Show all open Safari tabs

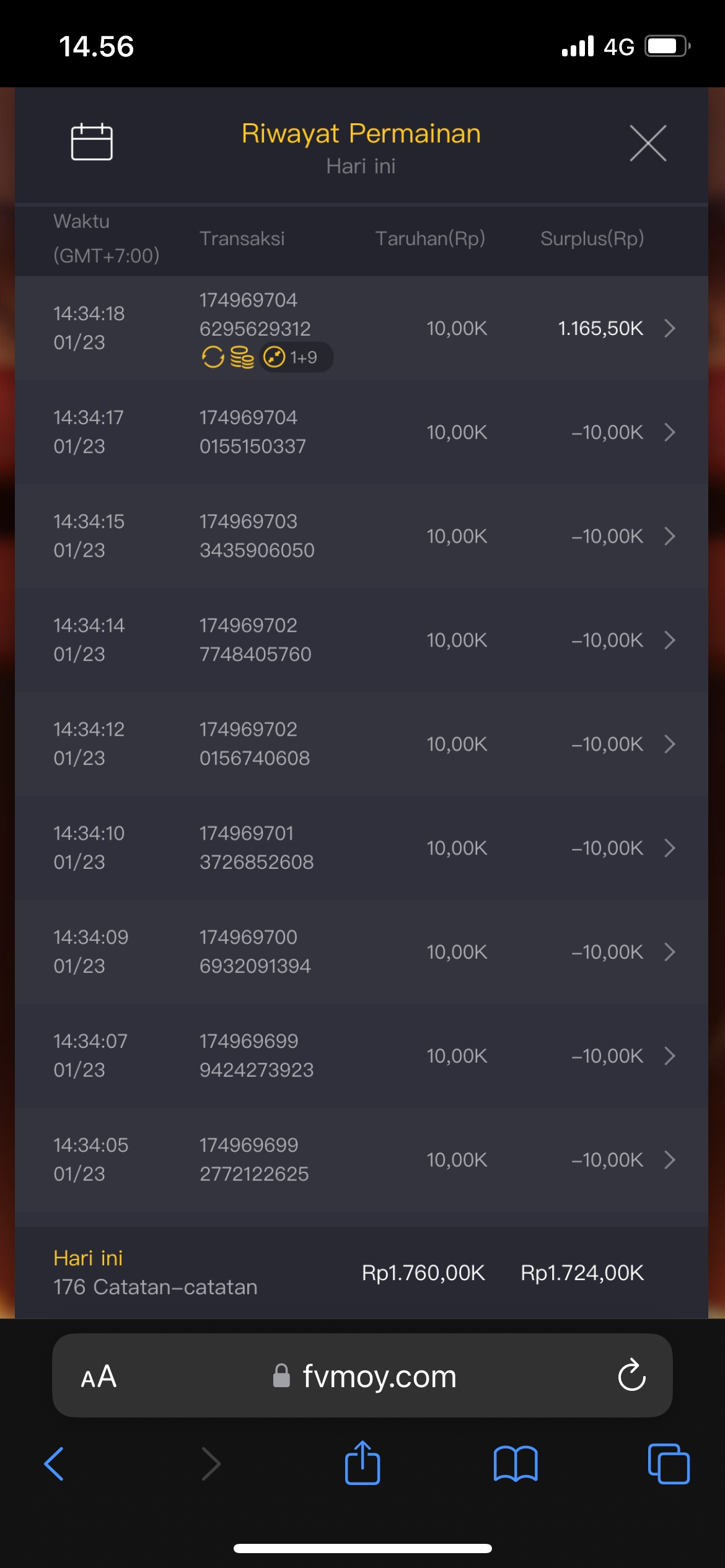[668, 1464]
